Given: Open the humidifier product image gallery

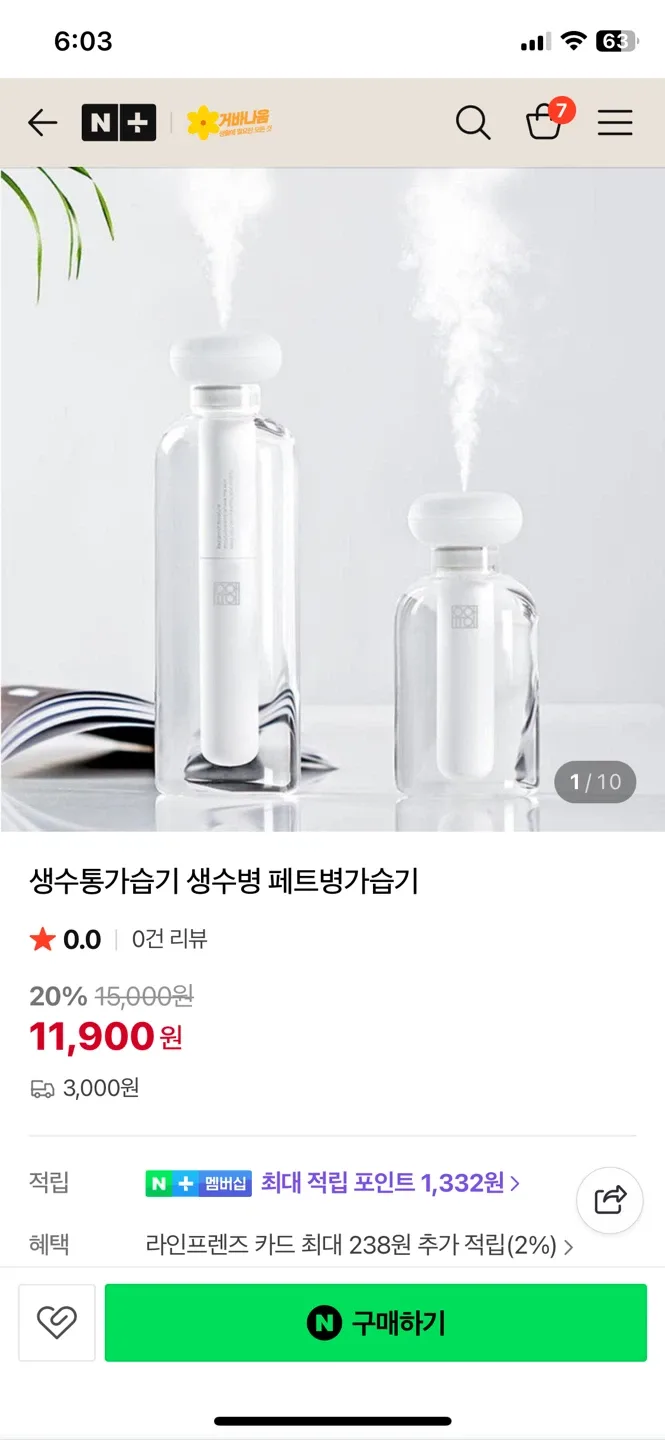Looking at the screenshot, I should (332, 500).
